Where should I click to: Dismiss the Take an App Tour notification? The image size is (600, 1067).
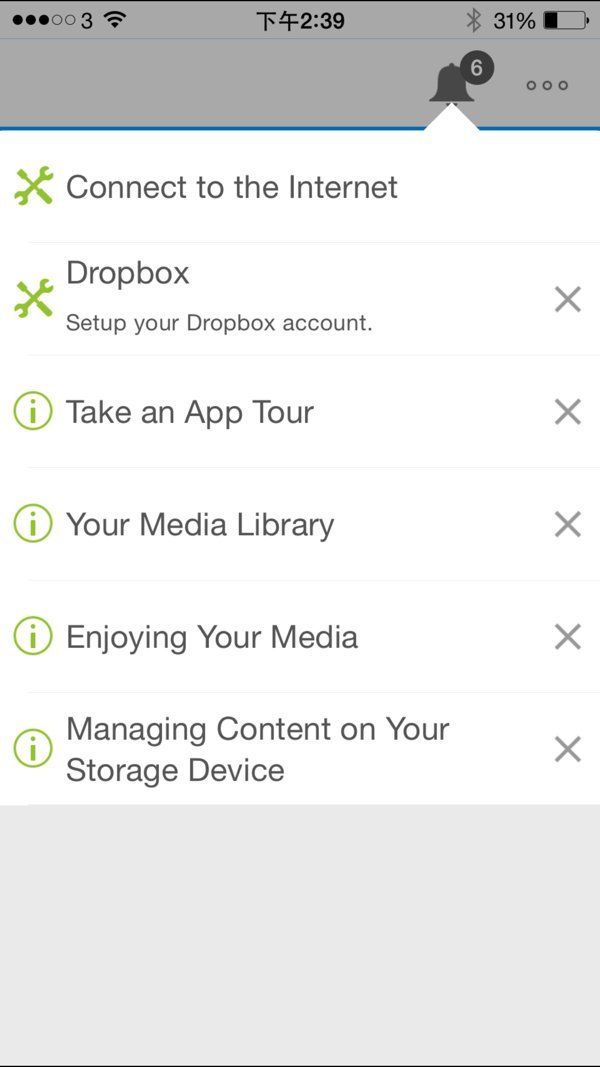(567, 411)
